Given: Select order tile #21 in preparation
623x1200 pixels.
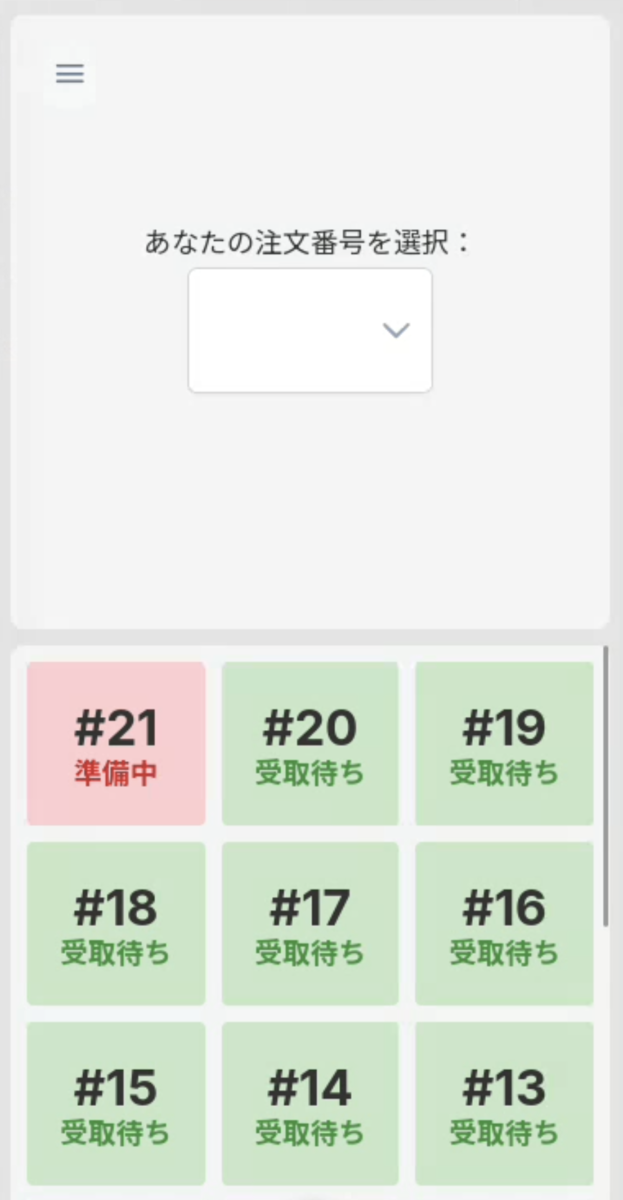Looking at the screenshot, I should point(116,743).
